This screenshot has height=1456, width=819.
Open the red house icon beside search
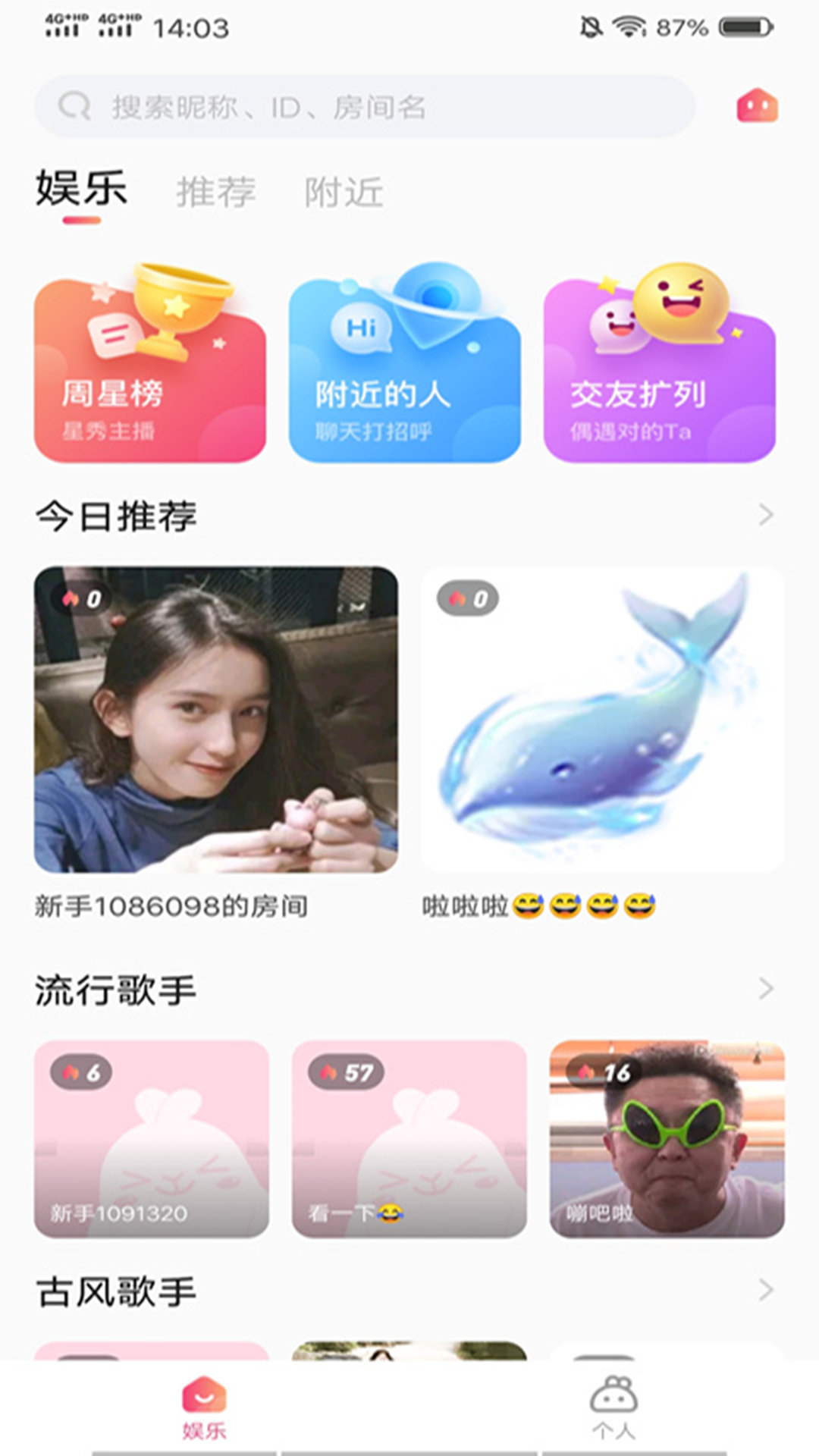coord(757,106)
